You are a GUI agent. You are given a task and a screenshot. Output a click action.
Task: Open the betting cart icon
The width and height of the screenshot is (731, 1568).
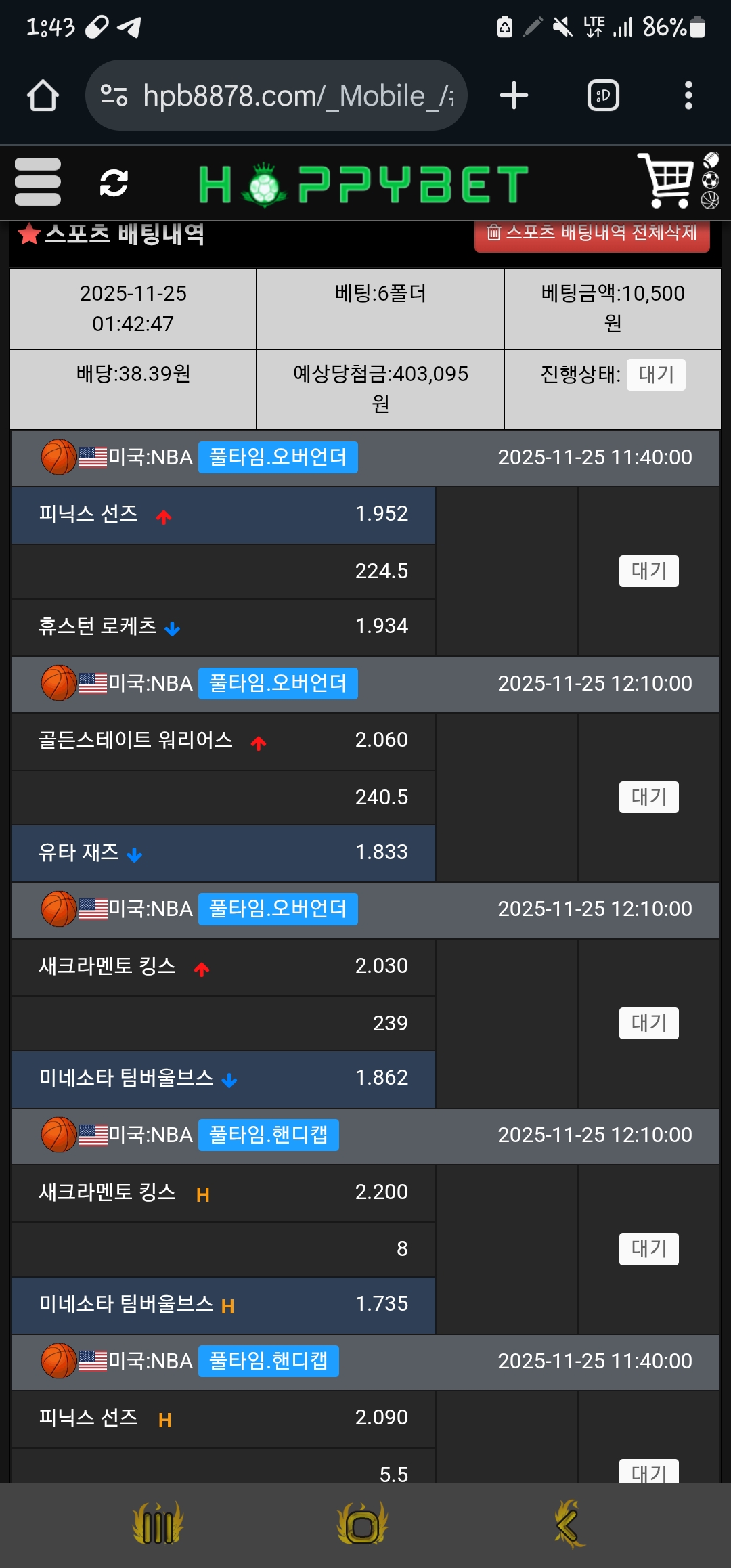(x=667, y=181)
